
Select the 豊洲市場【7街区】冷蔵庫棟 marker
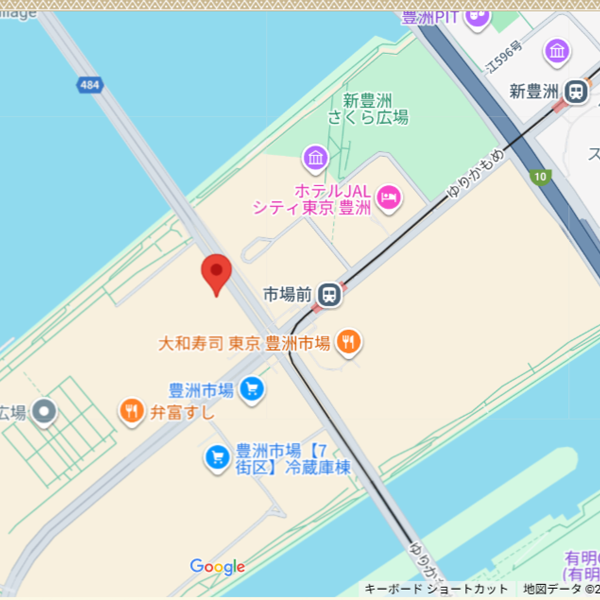[x=216, y=457]
